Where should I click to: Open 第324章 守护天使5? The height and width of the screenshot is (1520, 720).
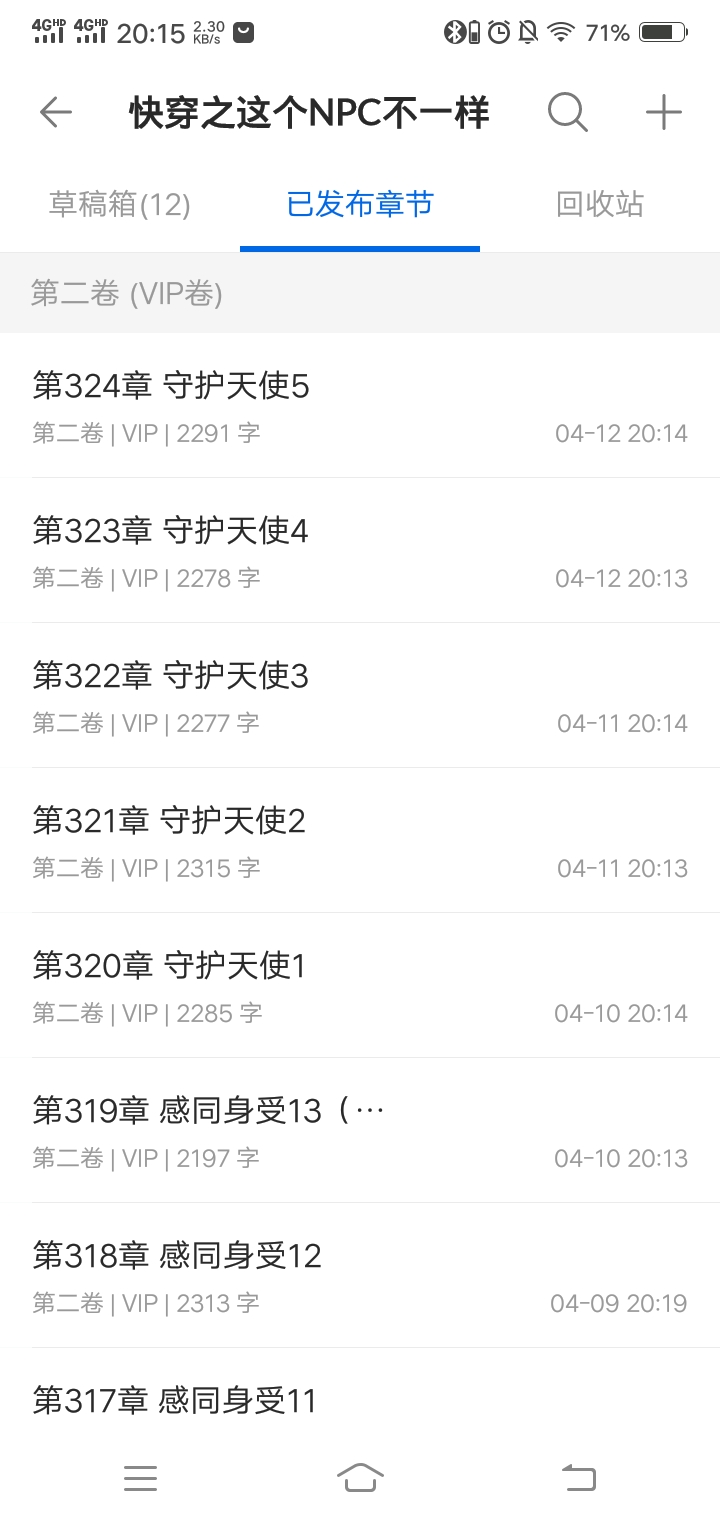click(x=360, y=405)
